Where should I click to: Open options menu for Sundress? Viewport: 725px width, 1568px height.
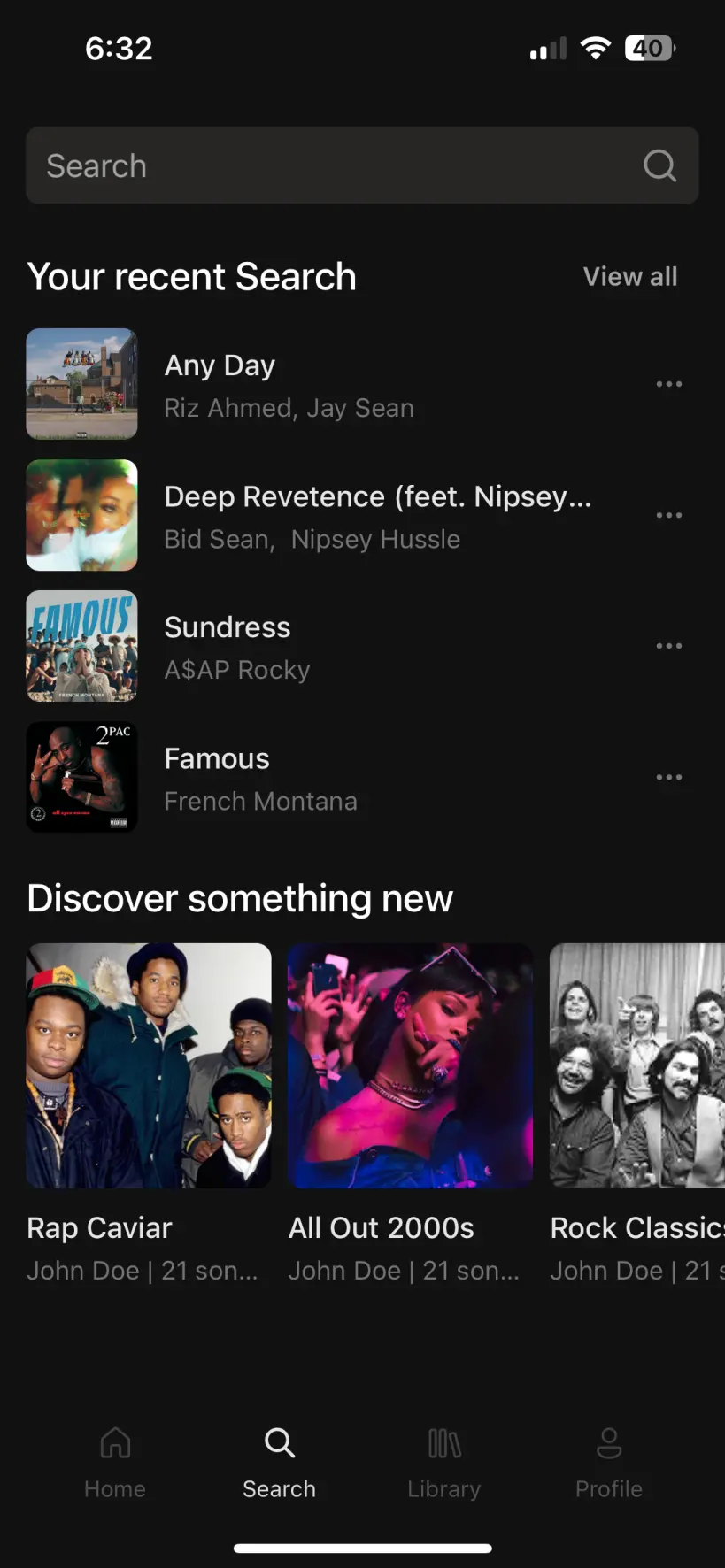(x=669, y=646)
